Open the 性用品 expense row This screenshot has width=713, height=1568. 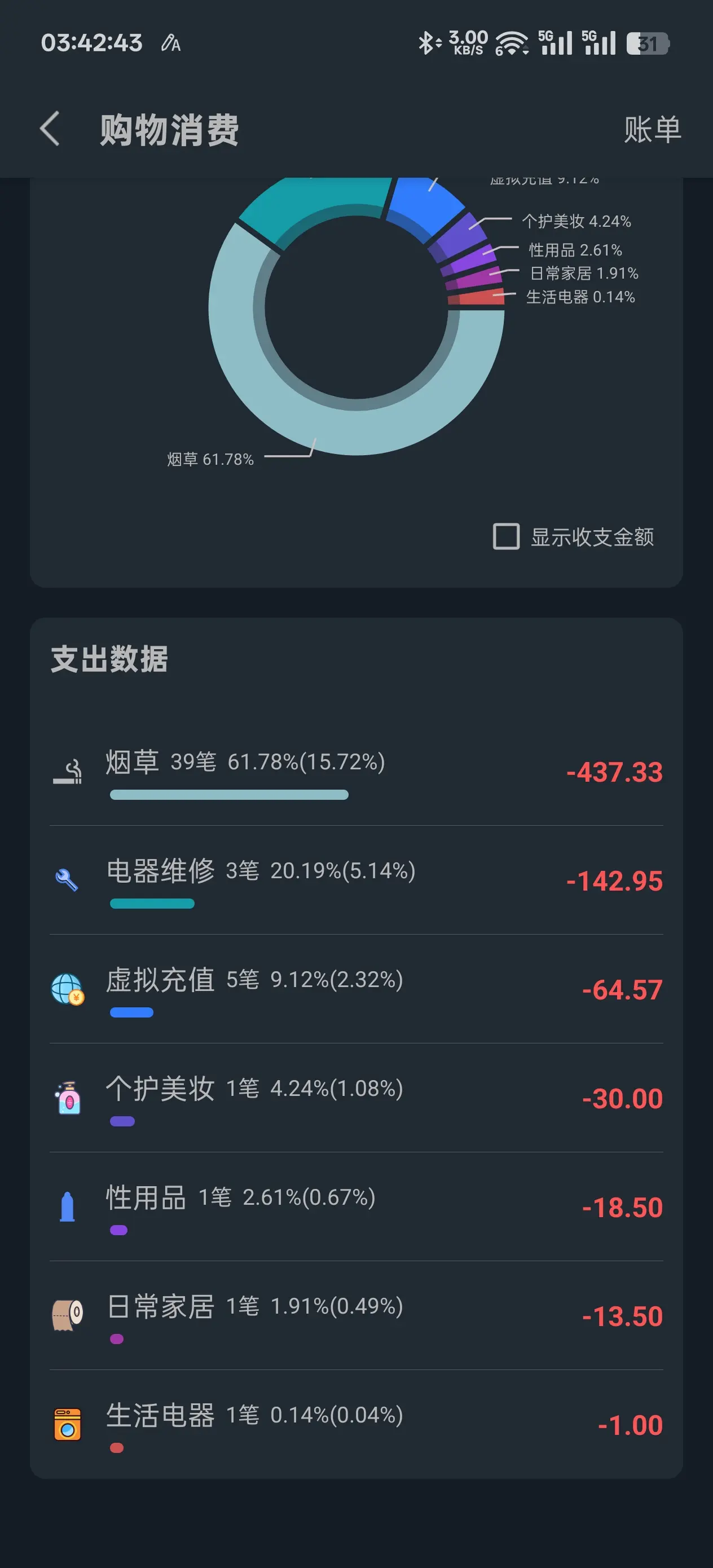356,1206
